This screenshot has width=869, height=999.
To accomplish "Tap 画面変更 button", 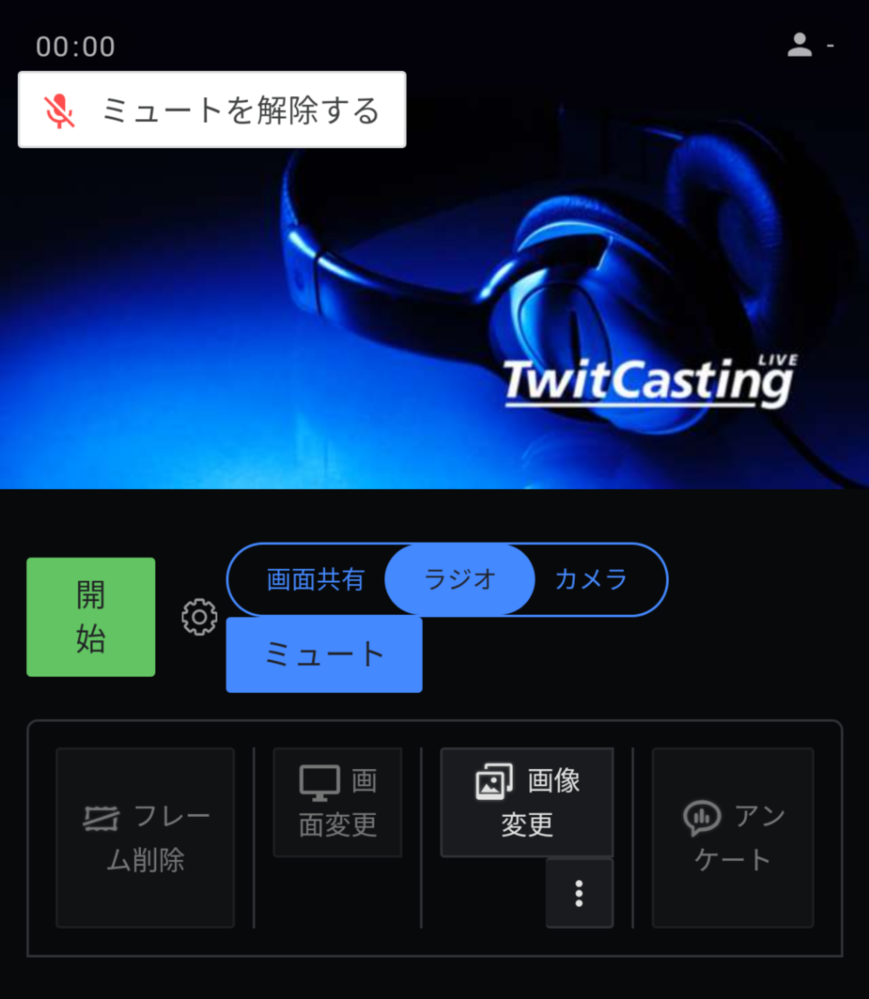I will [338, 803].
